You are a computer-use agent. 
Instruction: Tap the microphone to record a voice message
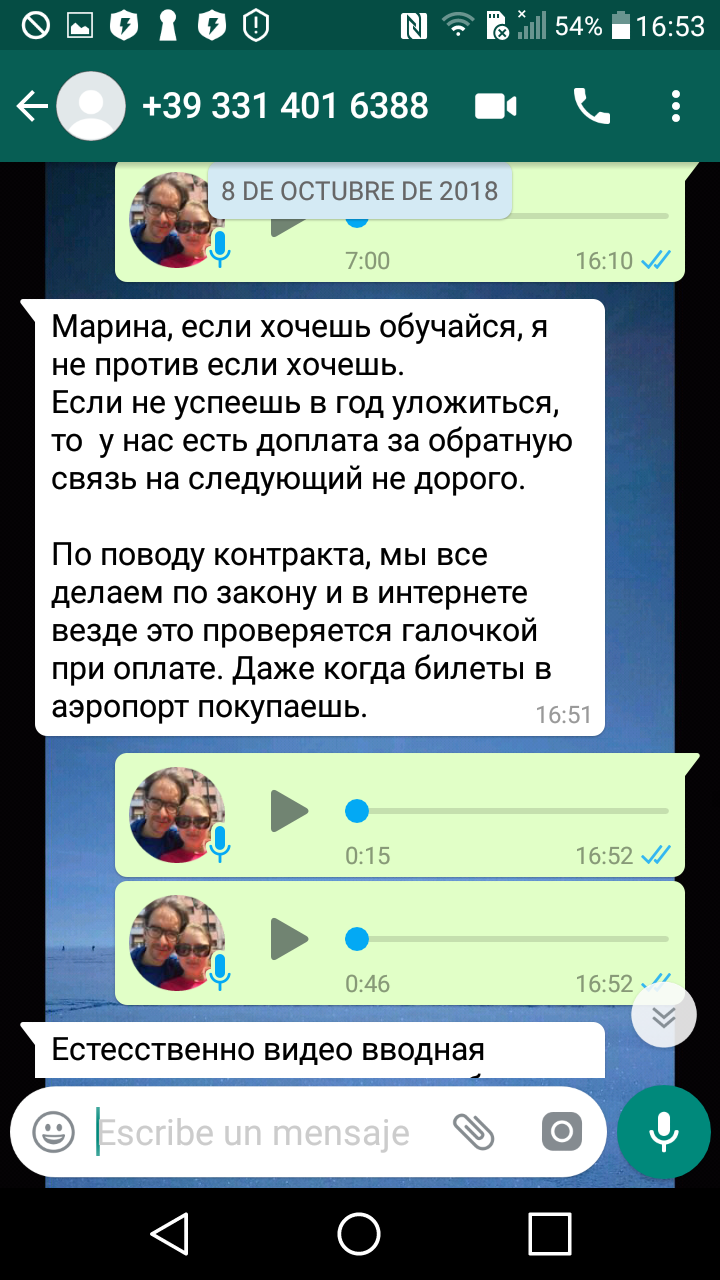(664, 1132)
